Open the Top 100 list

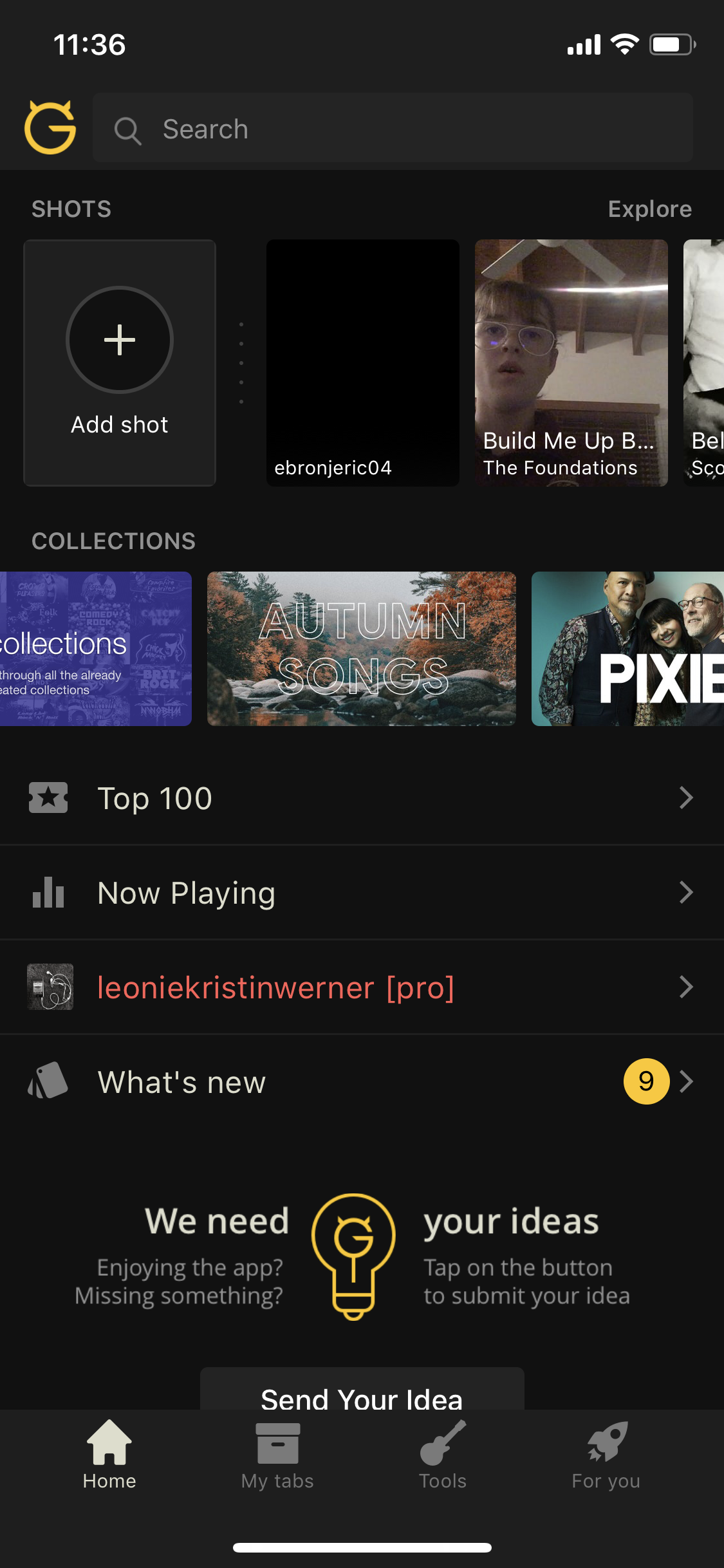362,798
